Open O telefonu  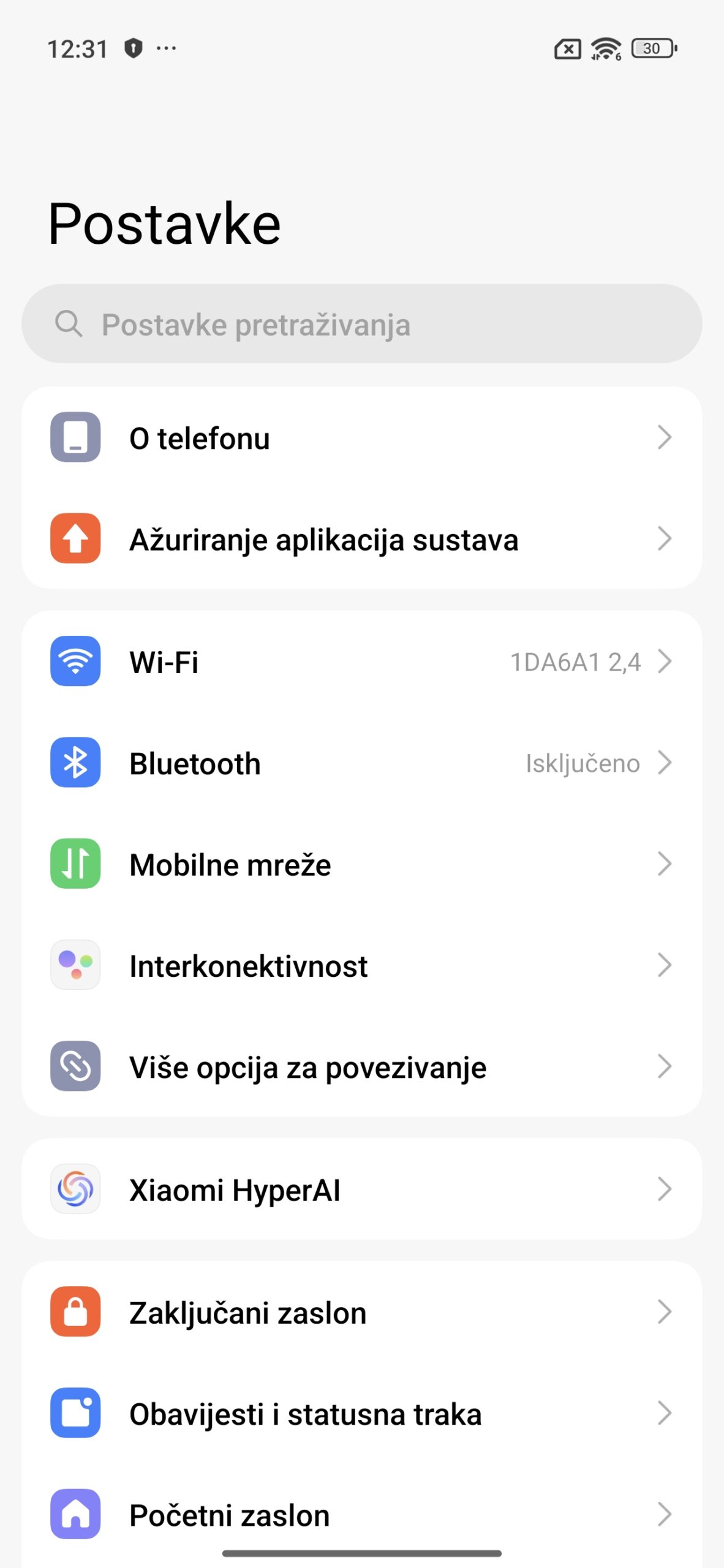click(x=361, y=438)
